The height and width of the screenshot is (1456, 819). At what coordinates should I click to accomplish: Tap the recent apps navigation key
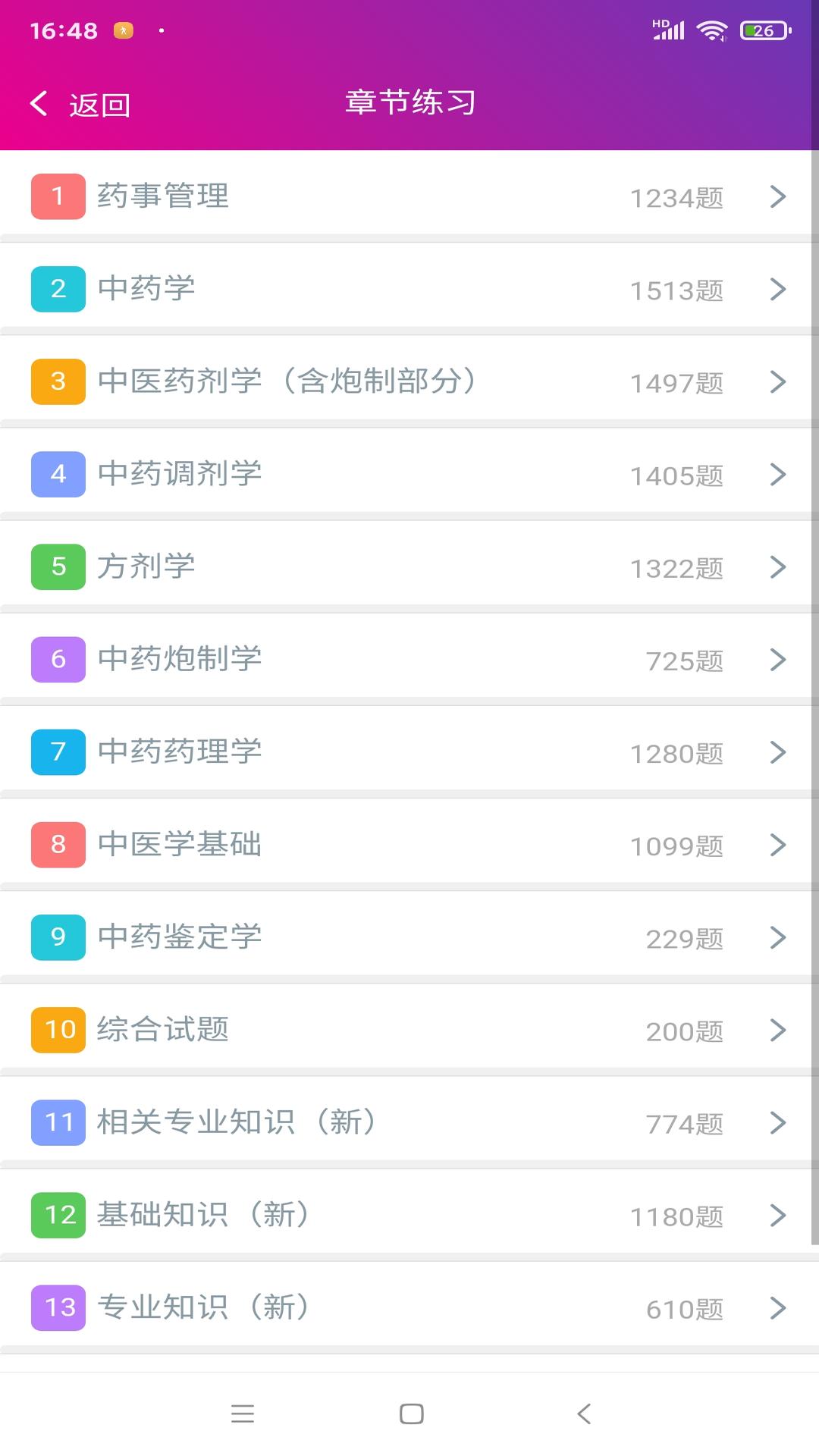pyautogui.click(x=243, y=1414)
